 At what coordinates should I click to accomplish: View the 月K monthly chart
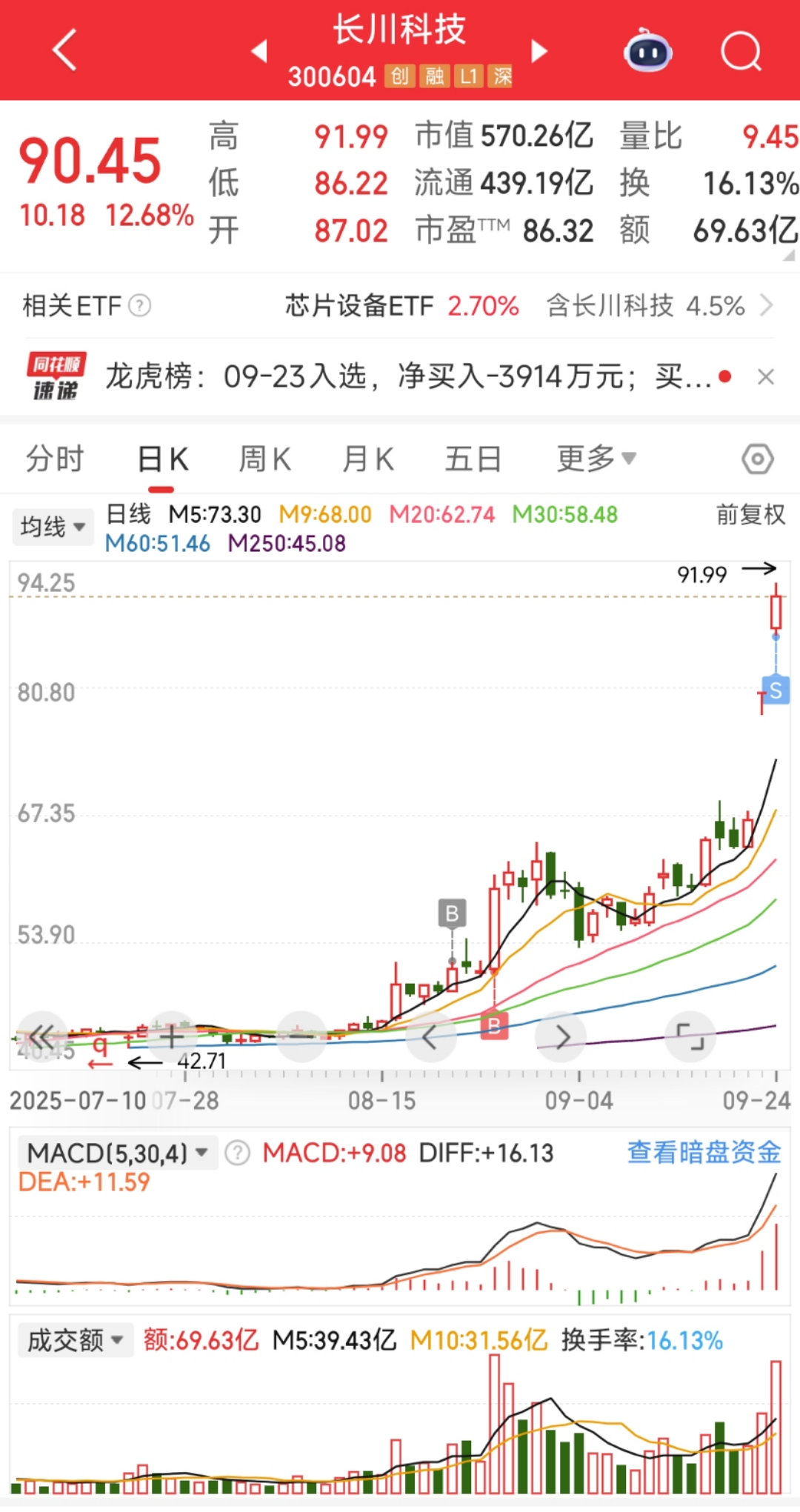pos(367,459)
